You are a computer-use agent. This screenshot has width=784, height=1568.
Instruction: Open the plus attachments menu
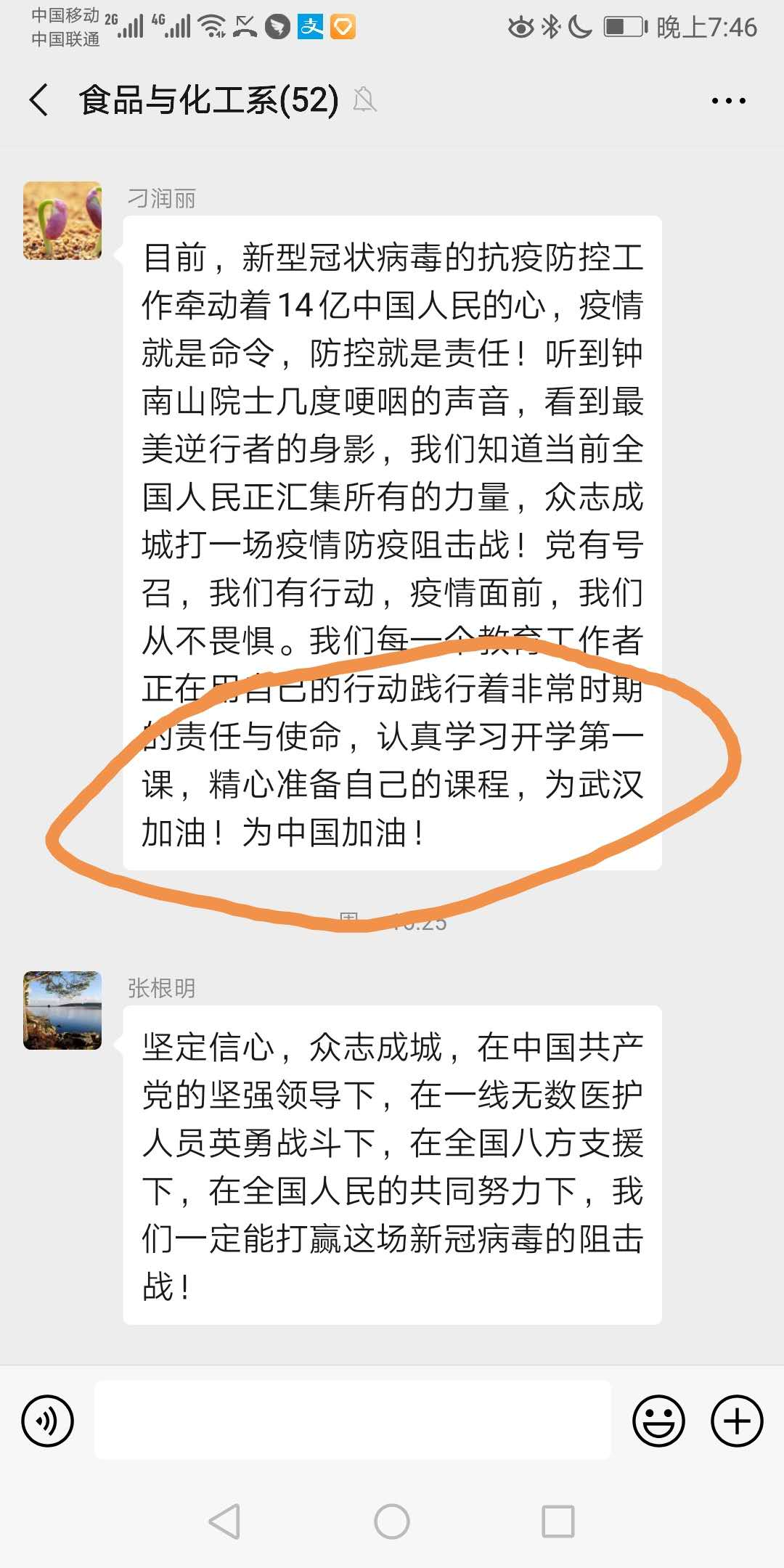tap(736, 1421)
